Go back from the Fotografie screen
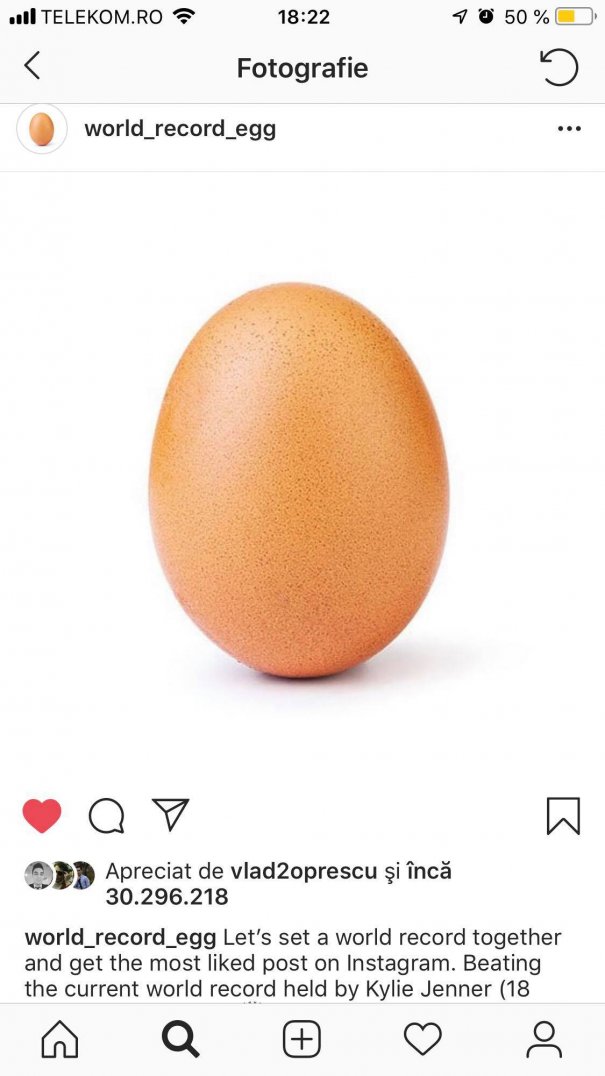The height and width of the screenshot is (1076, 605). click(x=32, y=67)
